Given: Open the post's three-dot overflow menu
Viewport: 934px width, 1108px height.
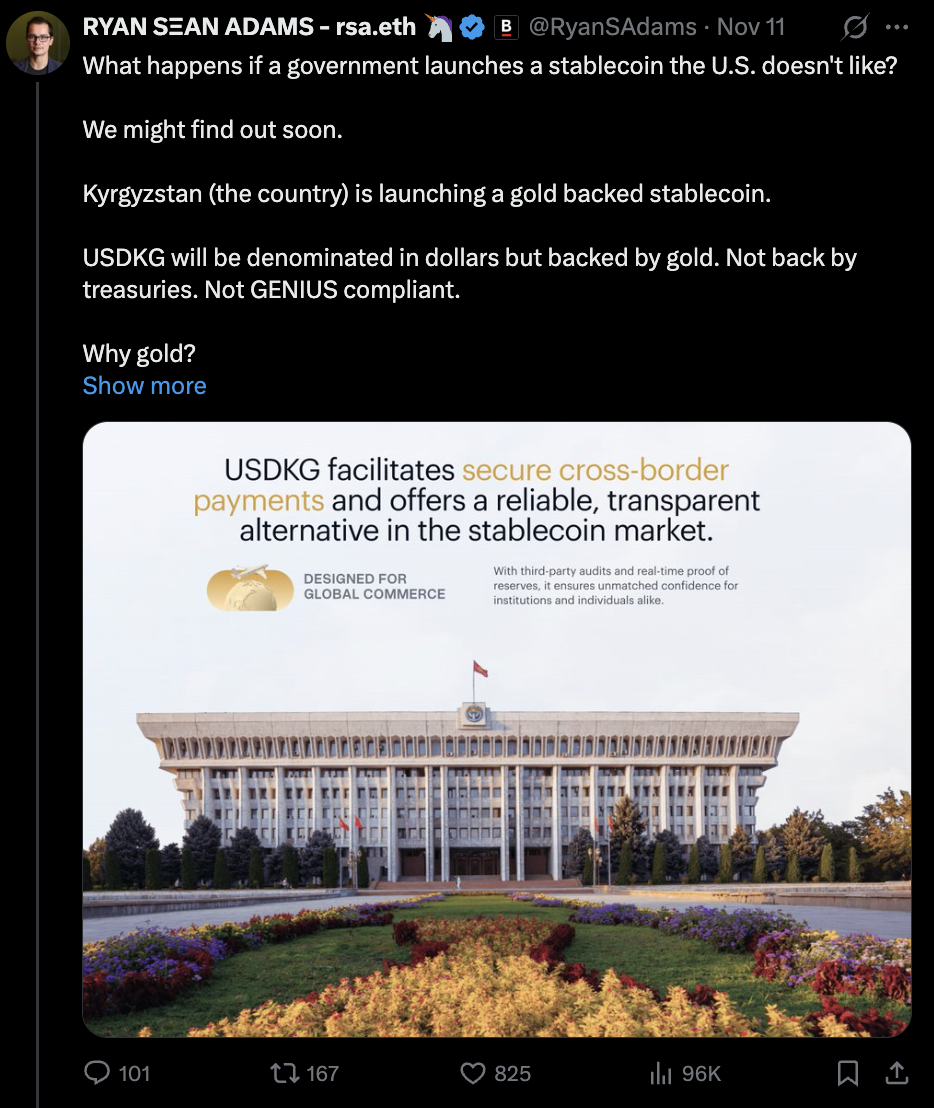Looking at the screenshot, I should 897,27.
